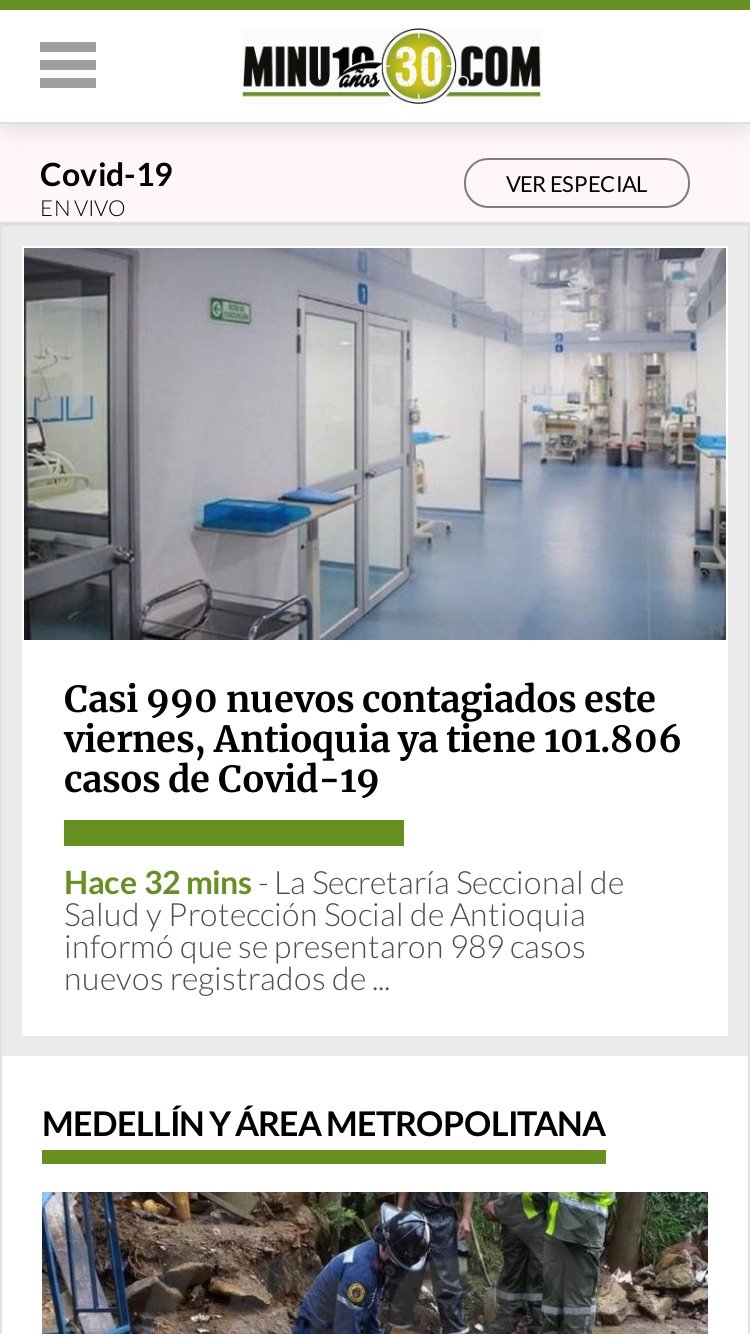Go to the Minuto30.com home logo
This screenshot has width=750, height=1334.
[391, 66]
